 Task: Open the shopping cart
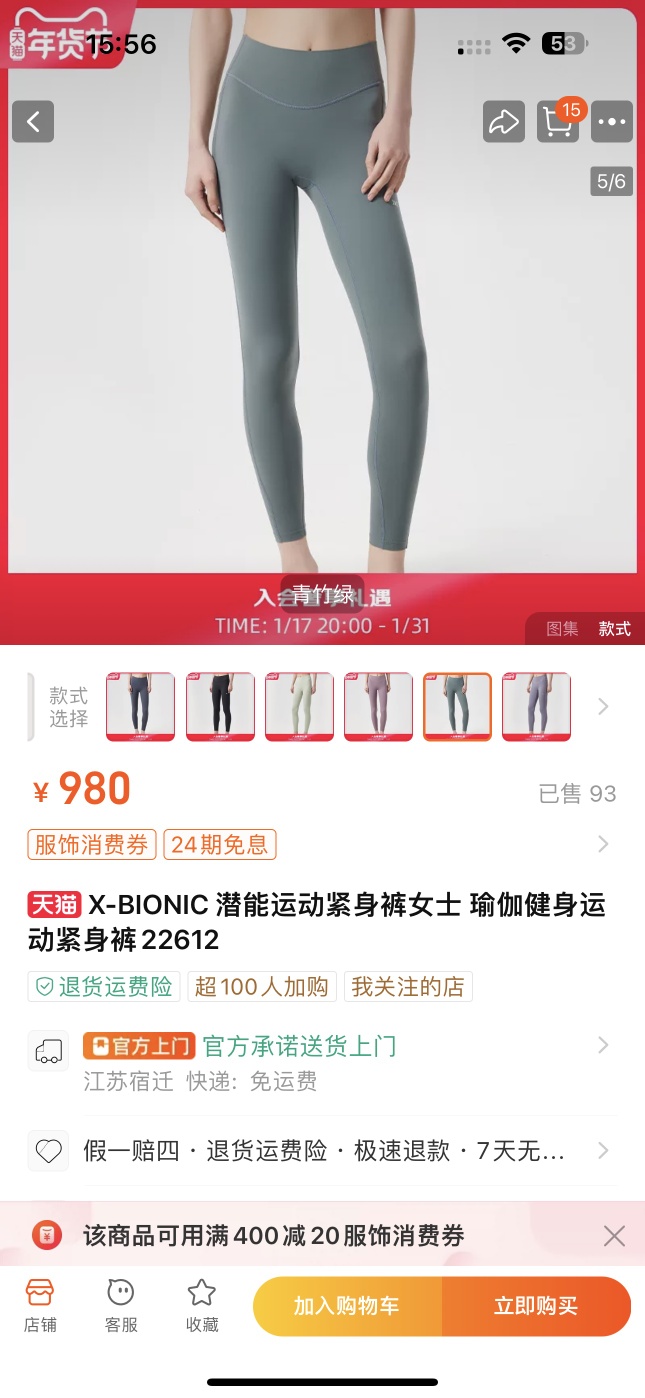557,122
